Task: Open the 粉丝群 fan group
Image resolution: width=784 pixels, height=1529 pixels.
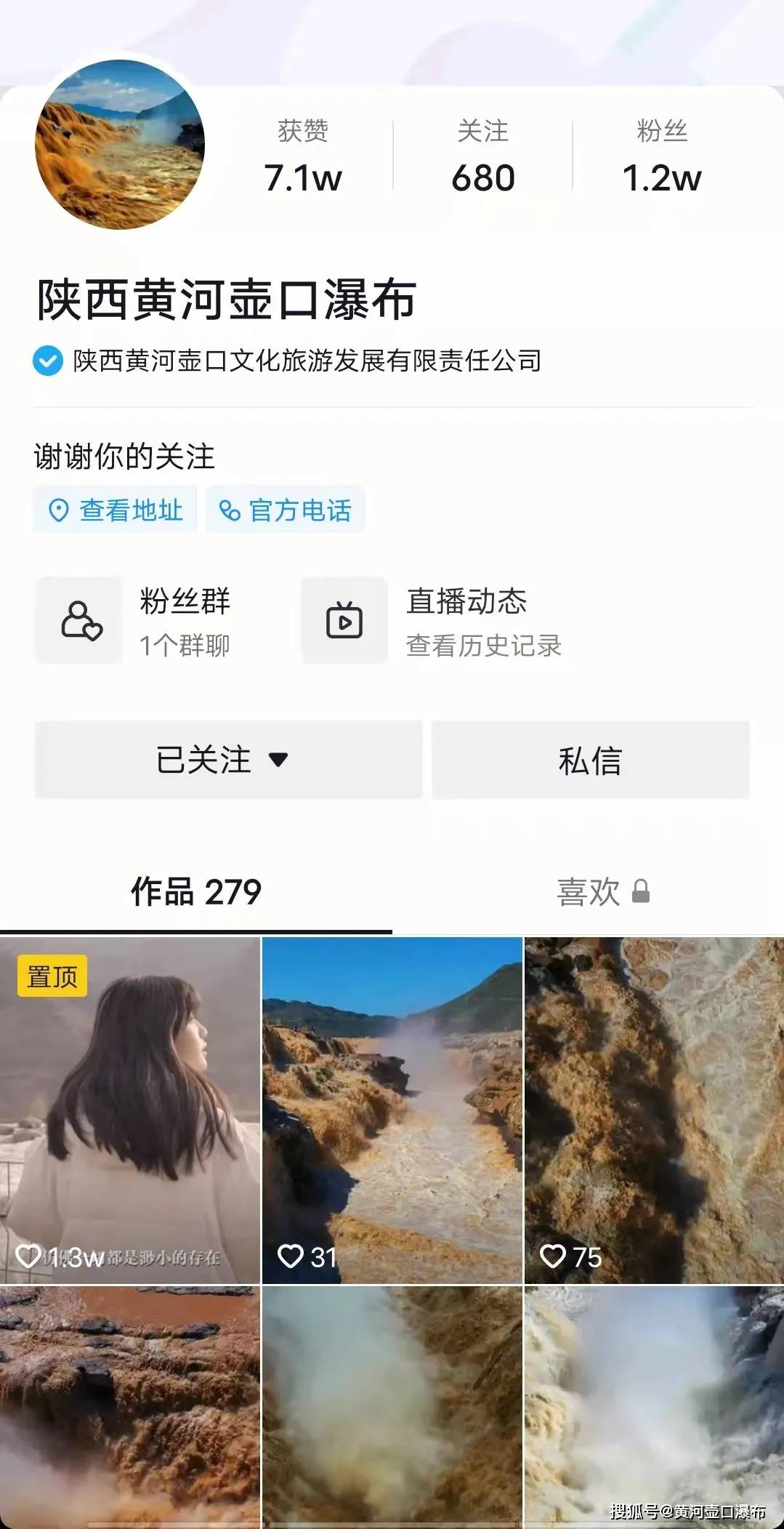Action: [x=145, y=620]
